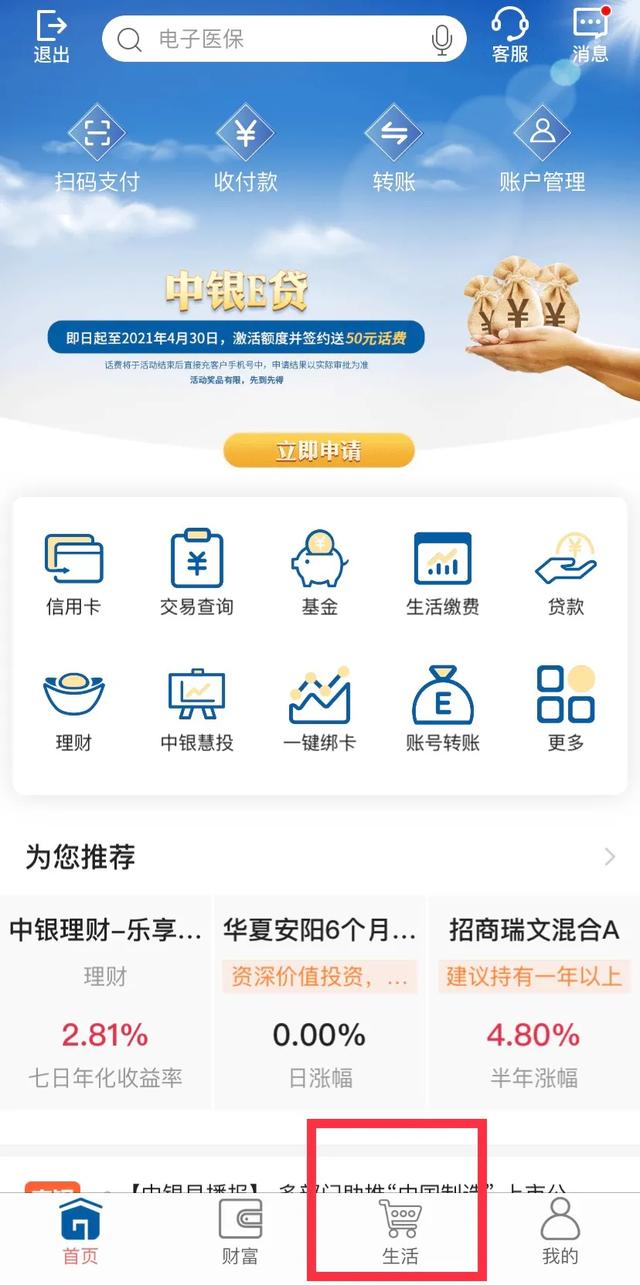
Task: Expand 为您推荐 with the arrow
Action: (x=609, y=857)
